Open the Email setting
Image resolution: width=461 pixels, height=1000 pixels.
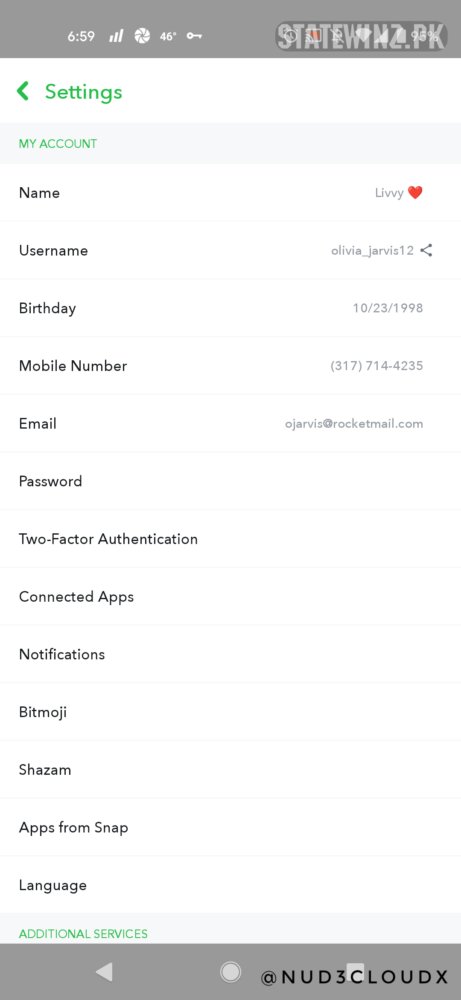tap(230, 423)
